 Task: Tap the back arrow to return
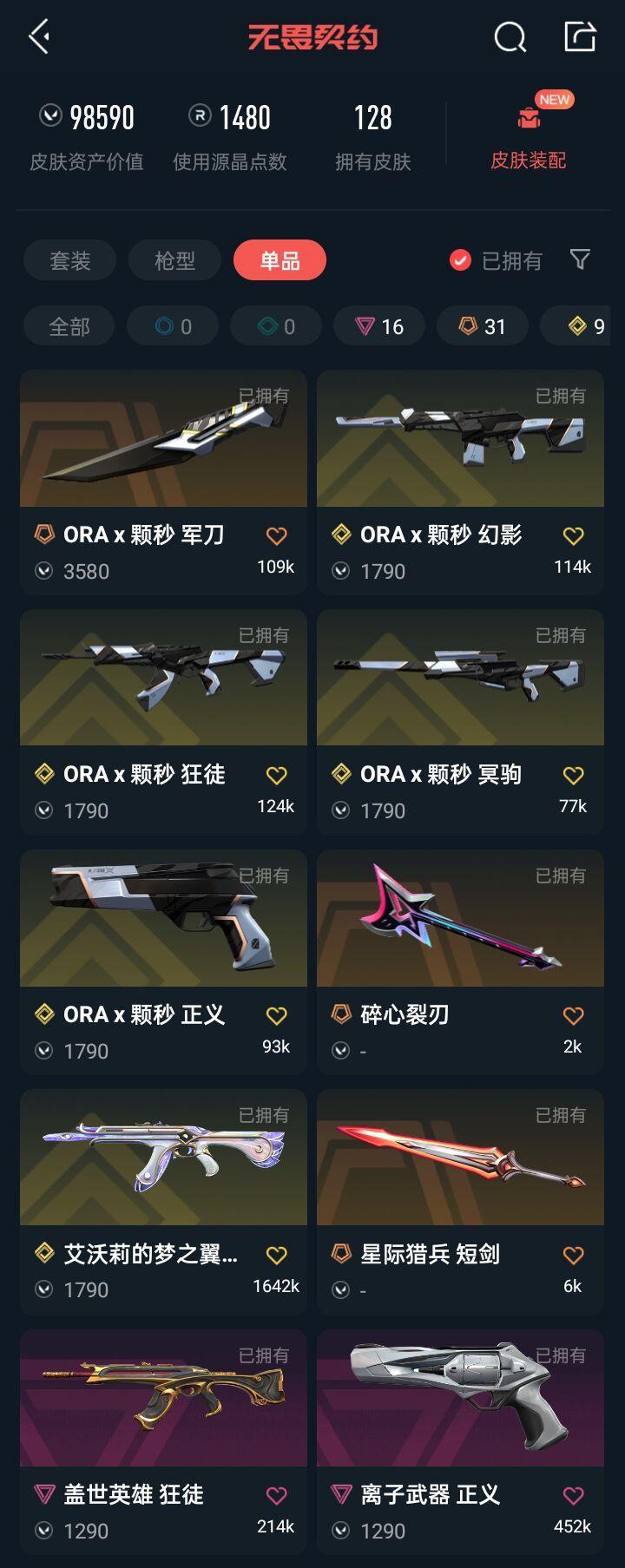(35, 36)
